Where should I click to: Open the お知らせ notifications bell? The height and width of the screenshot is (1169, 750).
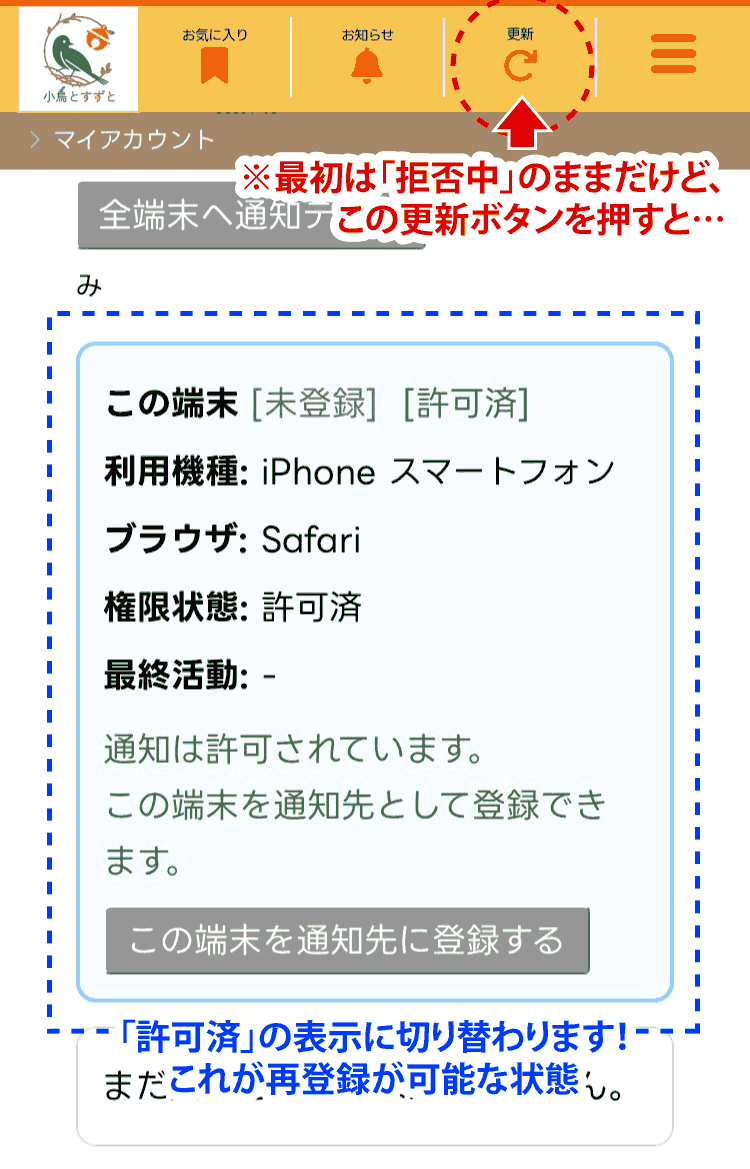click(367, 58)
